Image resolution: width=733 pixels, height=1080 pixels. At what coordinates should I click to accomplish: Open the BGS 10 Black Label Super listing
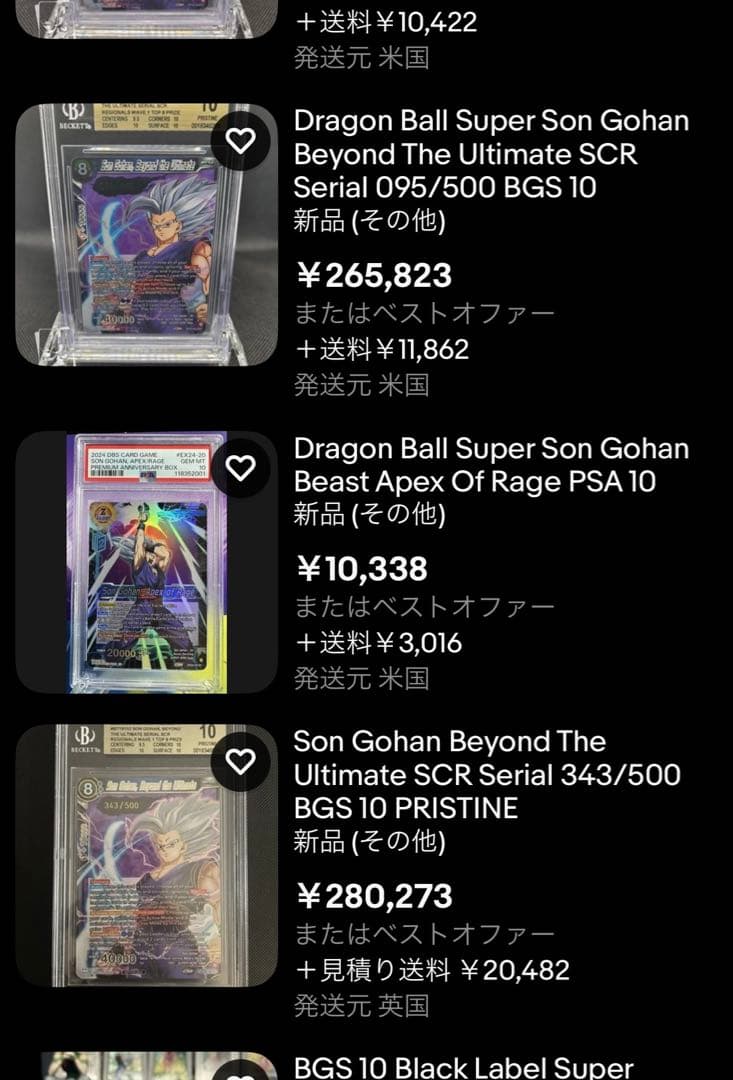click(x=463, y=1067)
